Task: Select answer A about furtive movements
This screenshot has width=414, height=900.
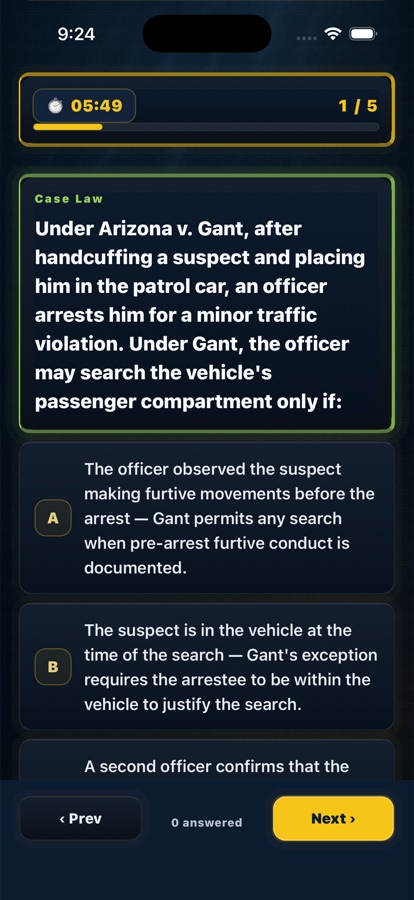Action: 207,518
